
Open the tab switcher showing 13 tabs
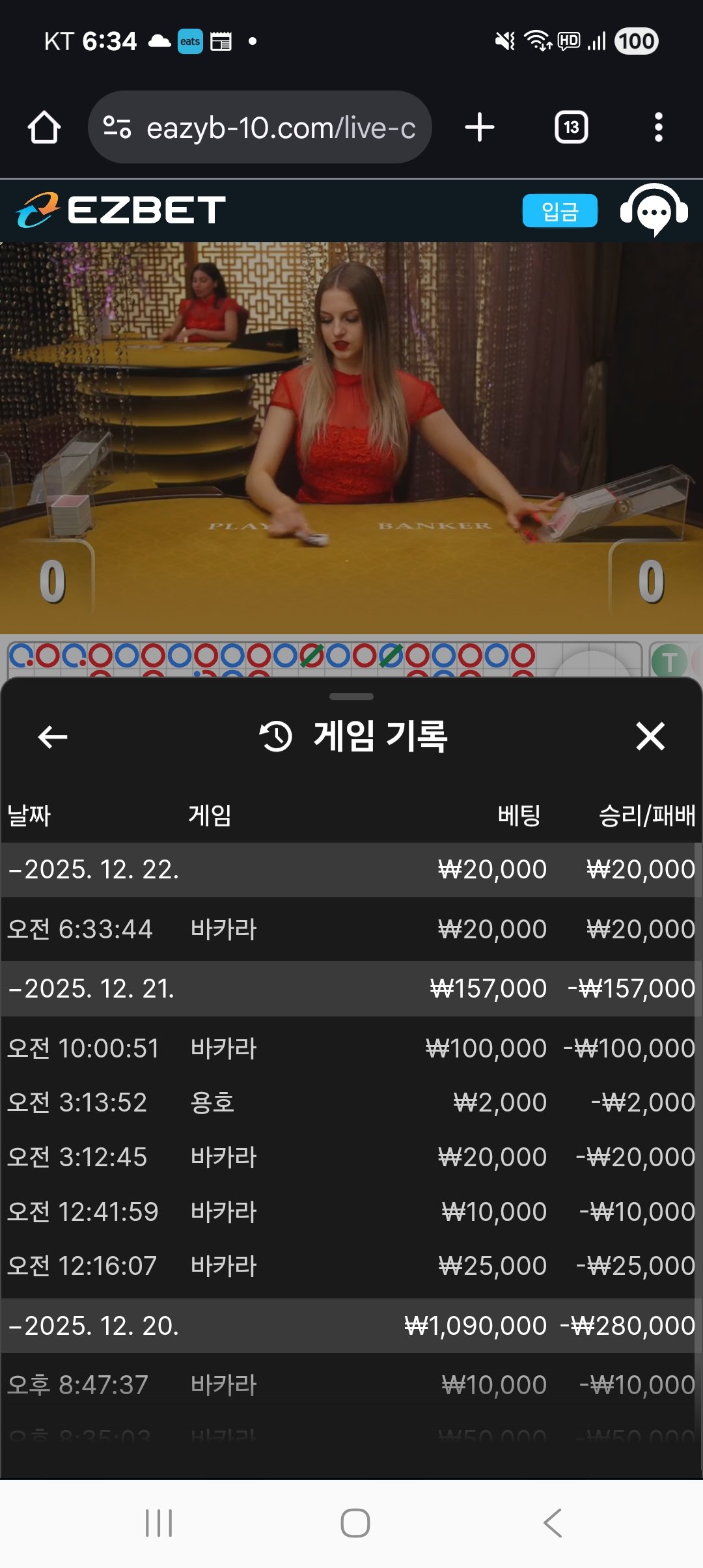(x=571, y=127)
